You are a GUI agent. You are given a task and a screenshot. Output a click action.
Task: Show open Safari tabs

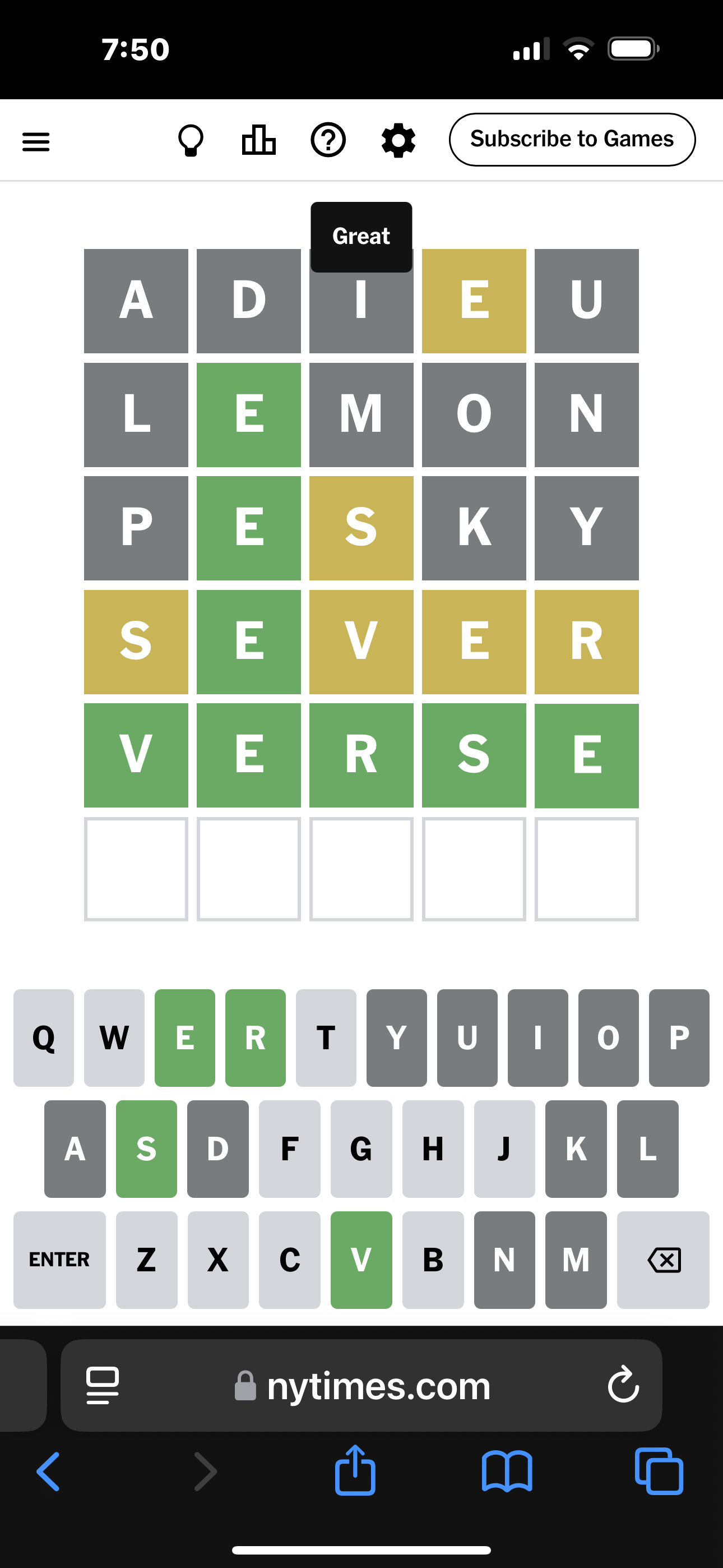[659, 1470]
